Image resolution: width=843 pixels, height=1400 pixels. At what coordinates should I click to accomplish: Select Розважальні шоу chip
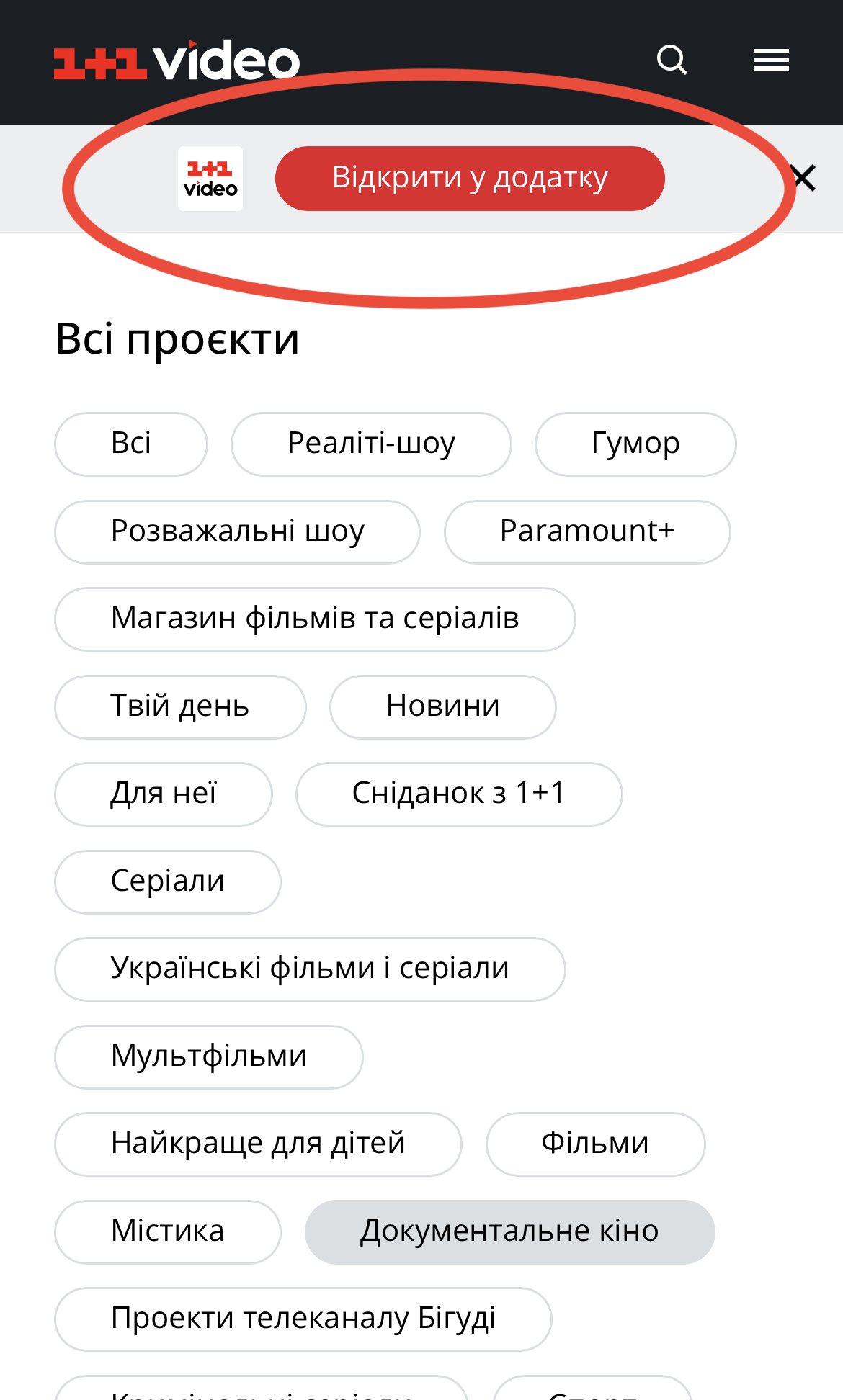click(x=237, y=531)
